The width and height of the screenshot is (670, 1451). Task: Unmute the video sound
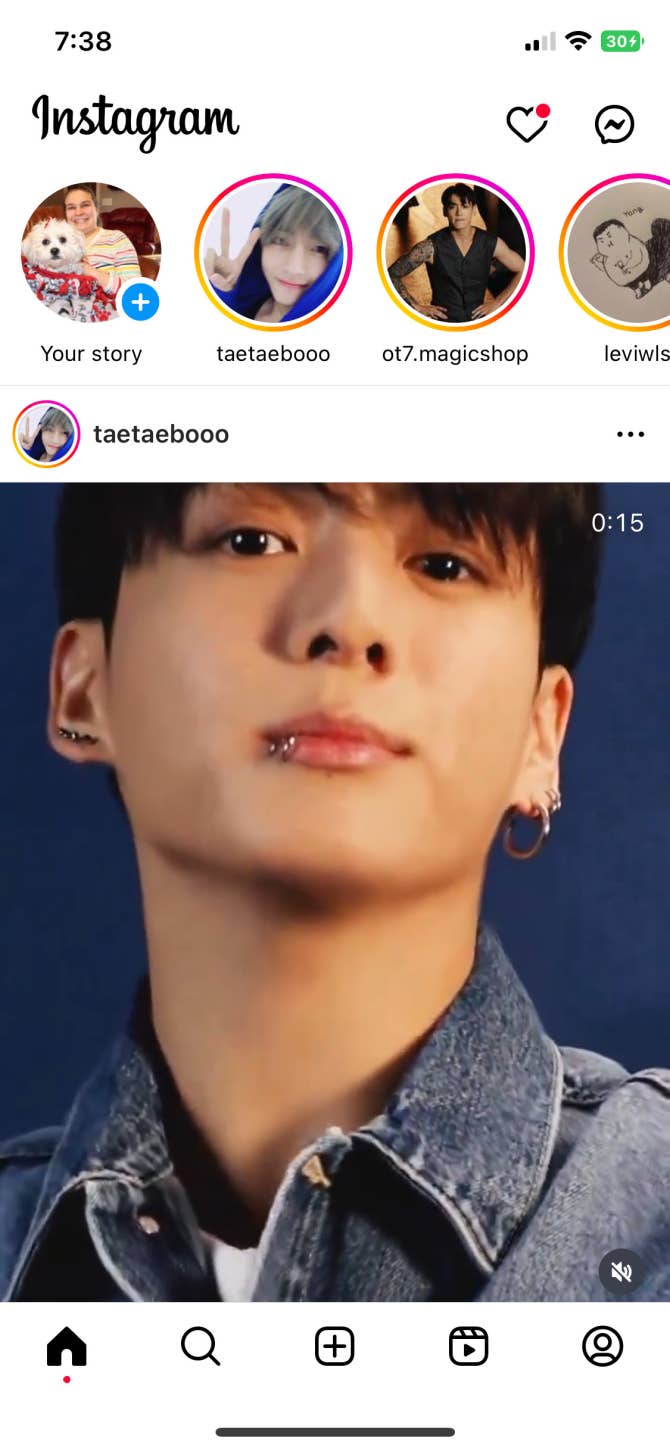621,1271
